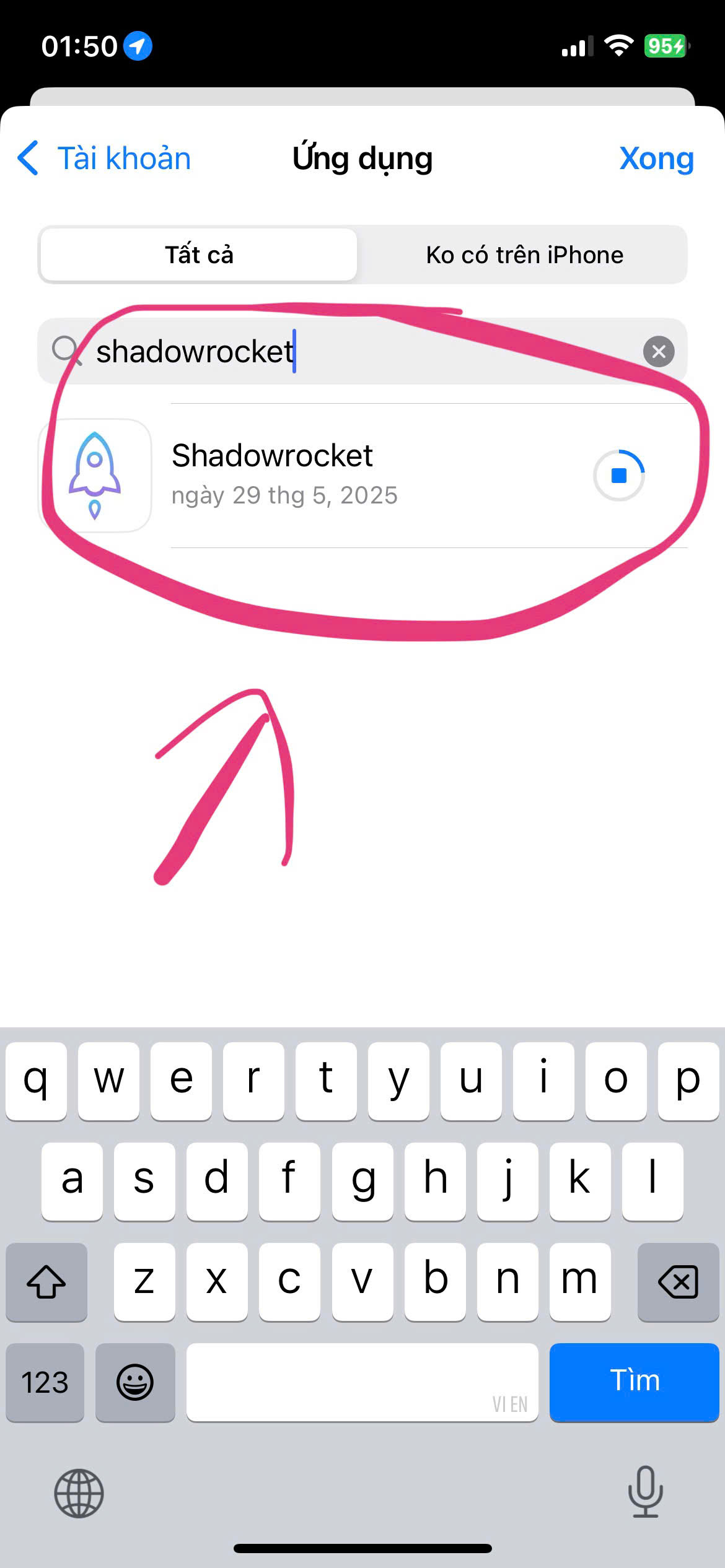Go back to Tài khoản
This screenshot has height=1568, width=725.
104,159
